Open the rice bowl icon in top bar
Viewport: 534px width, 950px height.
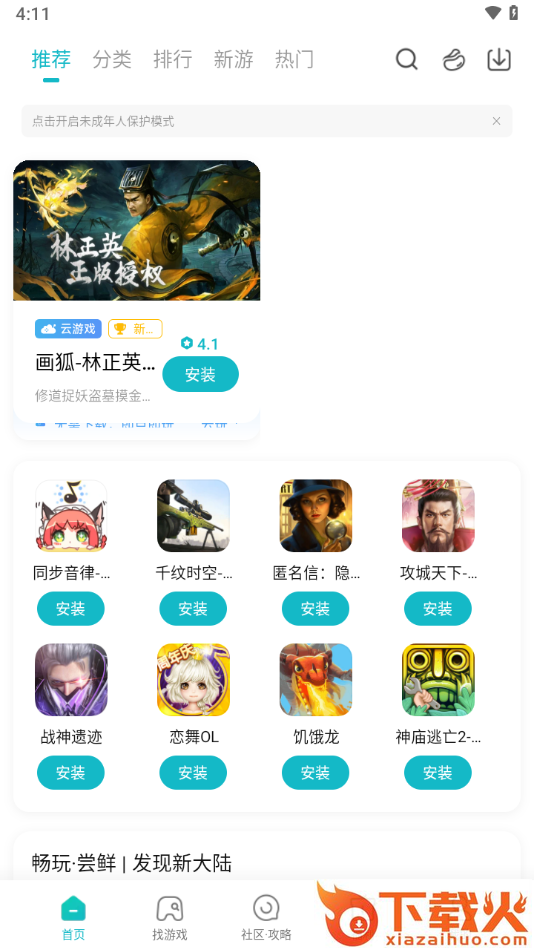(x=453, y=59)
